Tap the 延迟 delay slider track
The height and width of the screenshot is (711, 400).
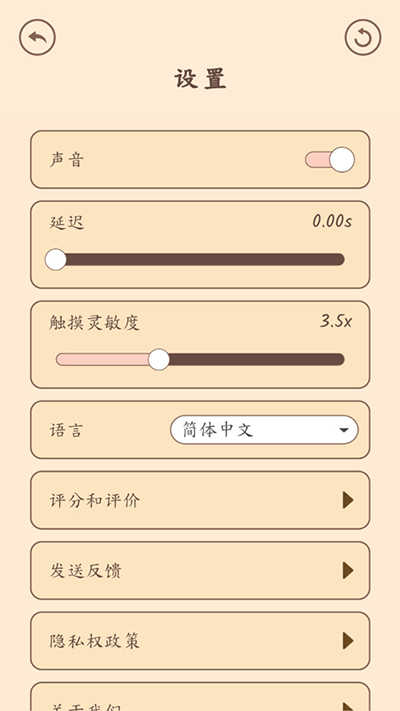point(200,259)
